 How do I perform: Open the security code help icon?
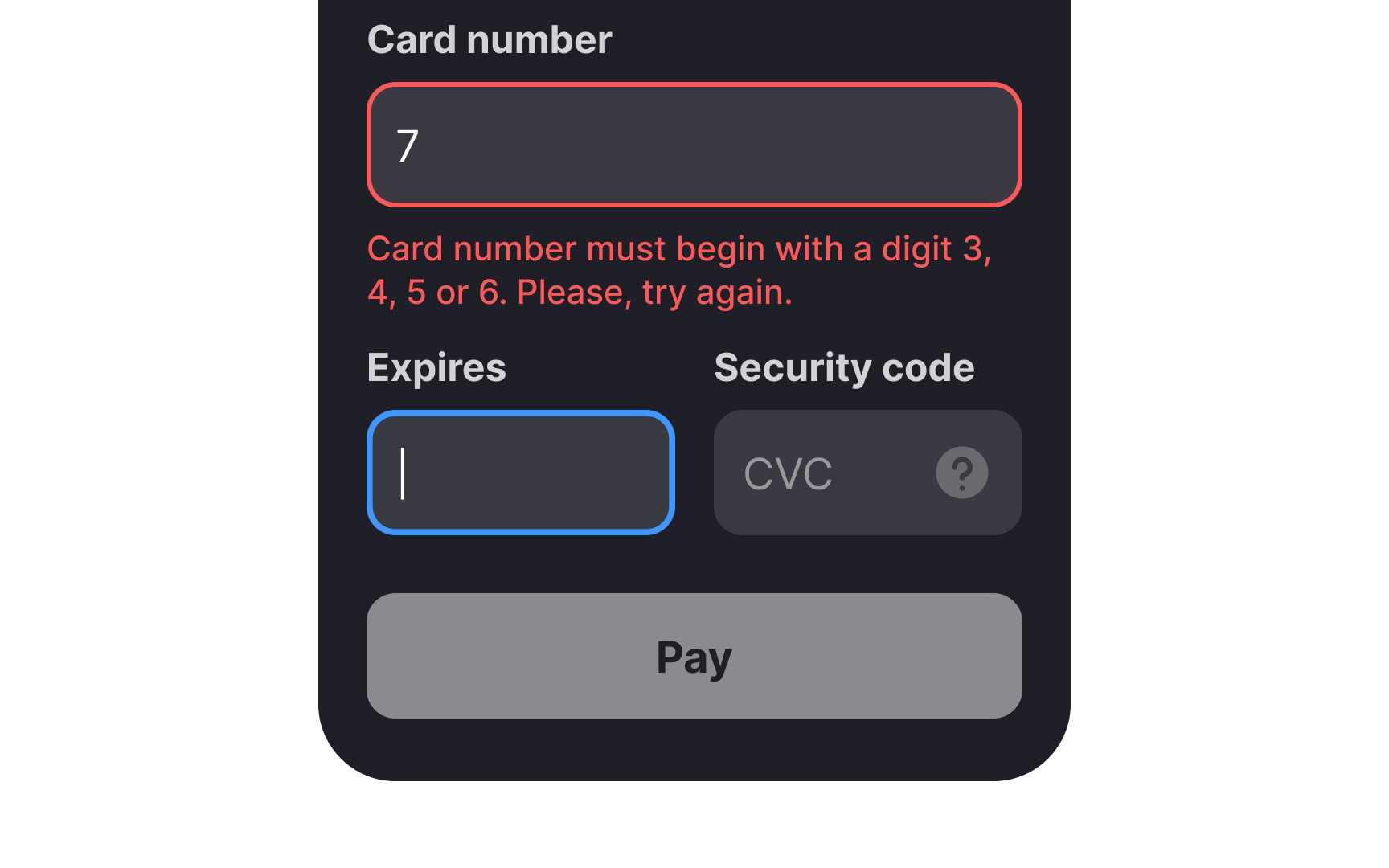pyautogui.click(x=961, y=473)
